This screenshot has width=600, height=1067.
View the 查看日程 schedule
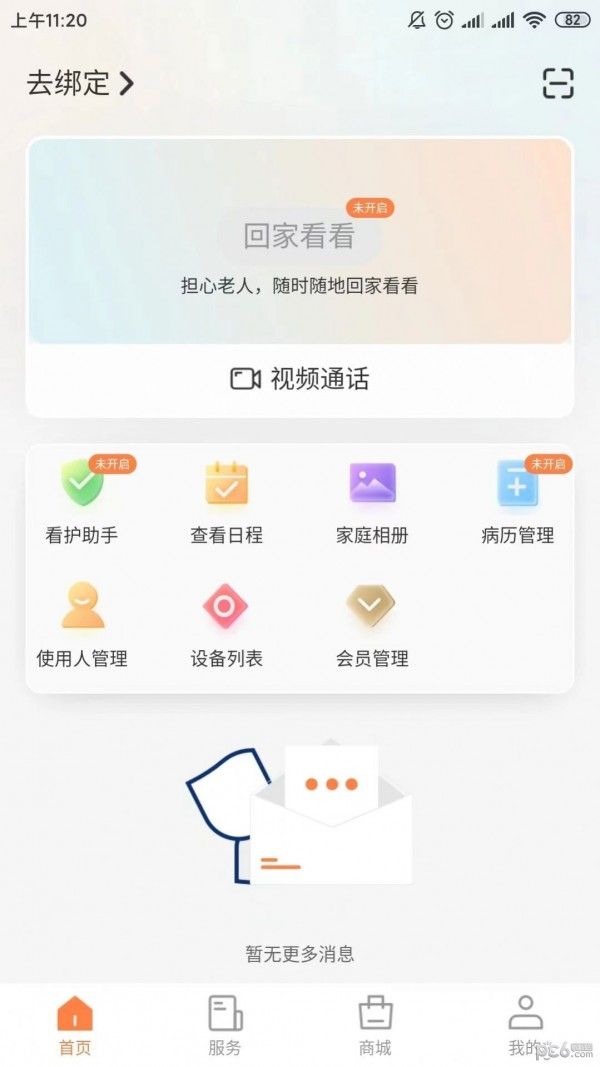(x=227, y=502)
